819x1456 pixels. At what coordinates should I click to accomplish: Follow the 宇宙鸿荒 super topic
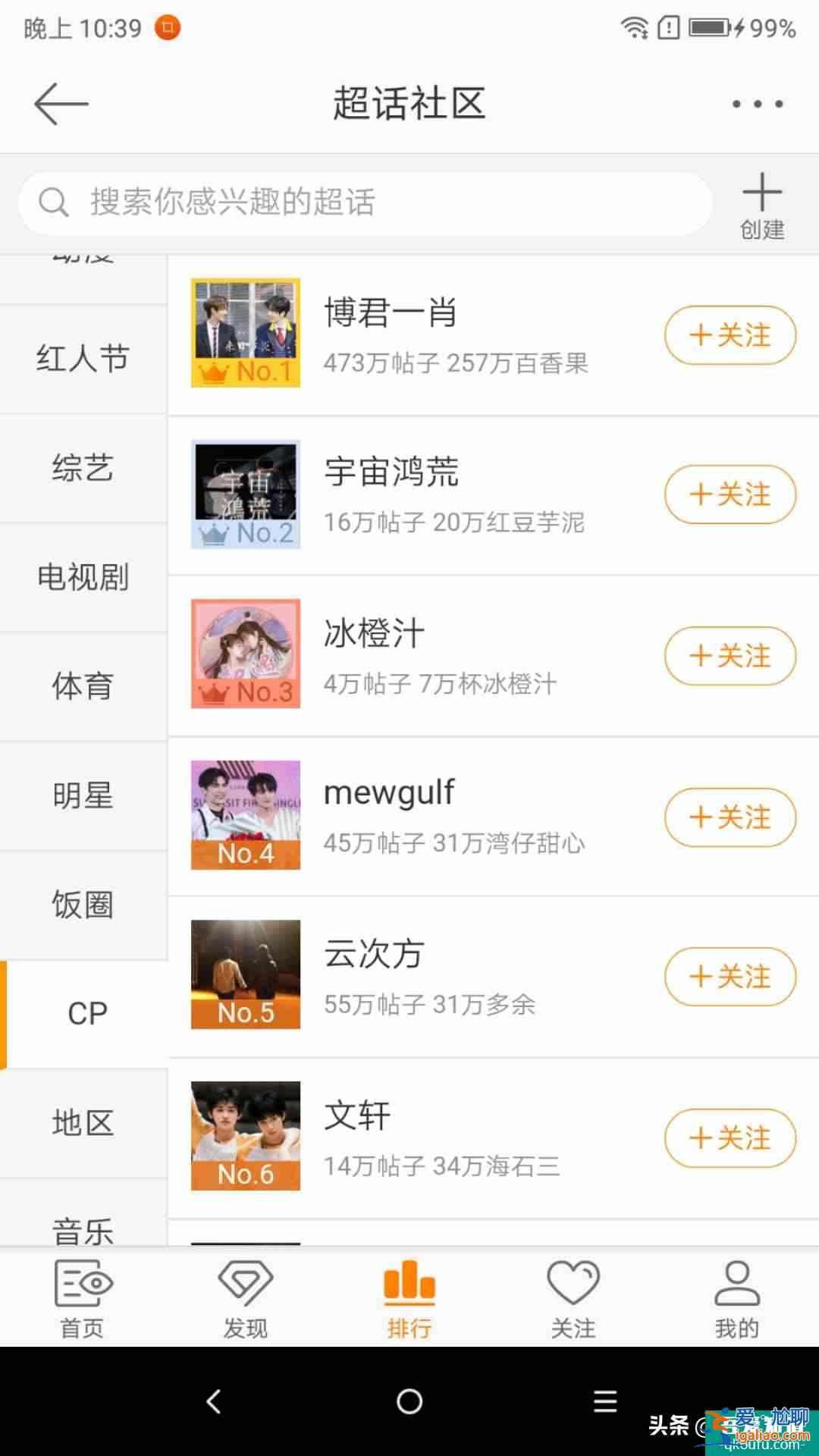(730, 494)
